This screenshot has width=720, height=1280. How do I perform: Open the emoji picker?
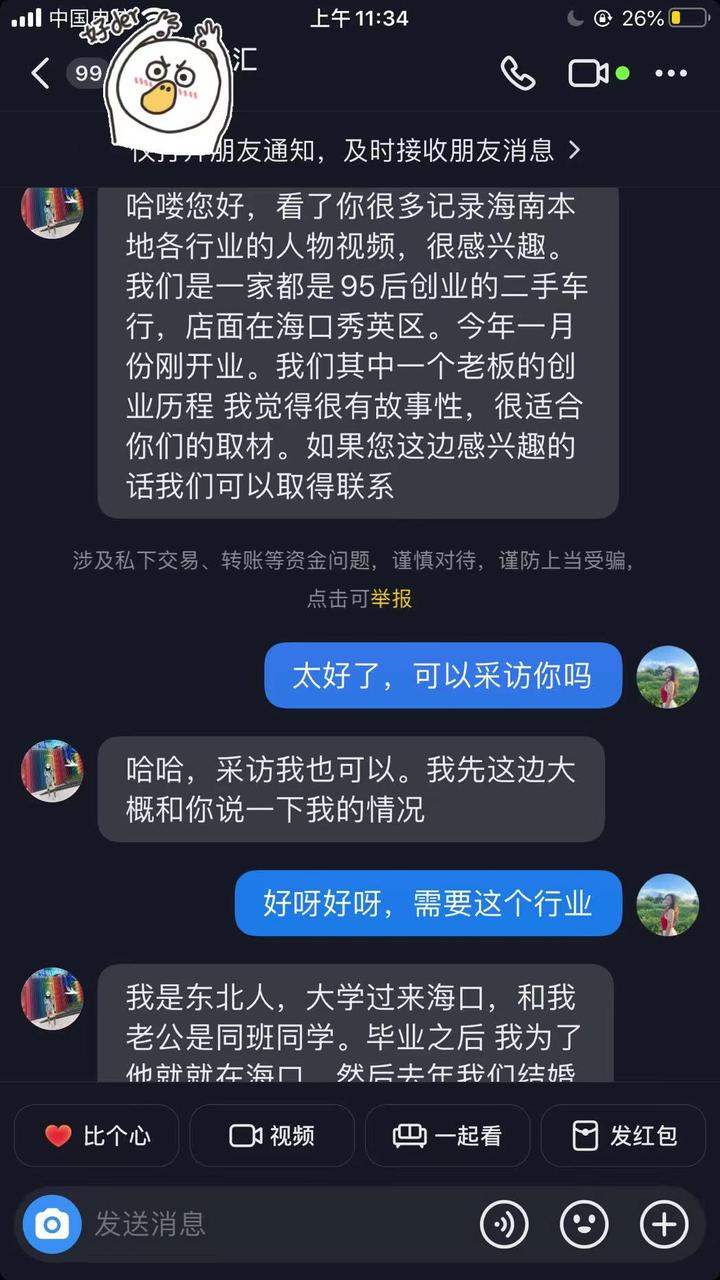pyautogui.click(x=585, y=1223)
